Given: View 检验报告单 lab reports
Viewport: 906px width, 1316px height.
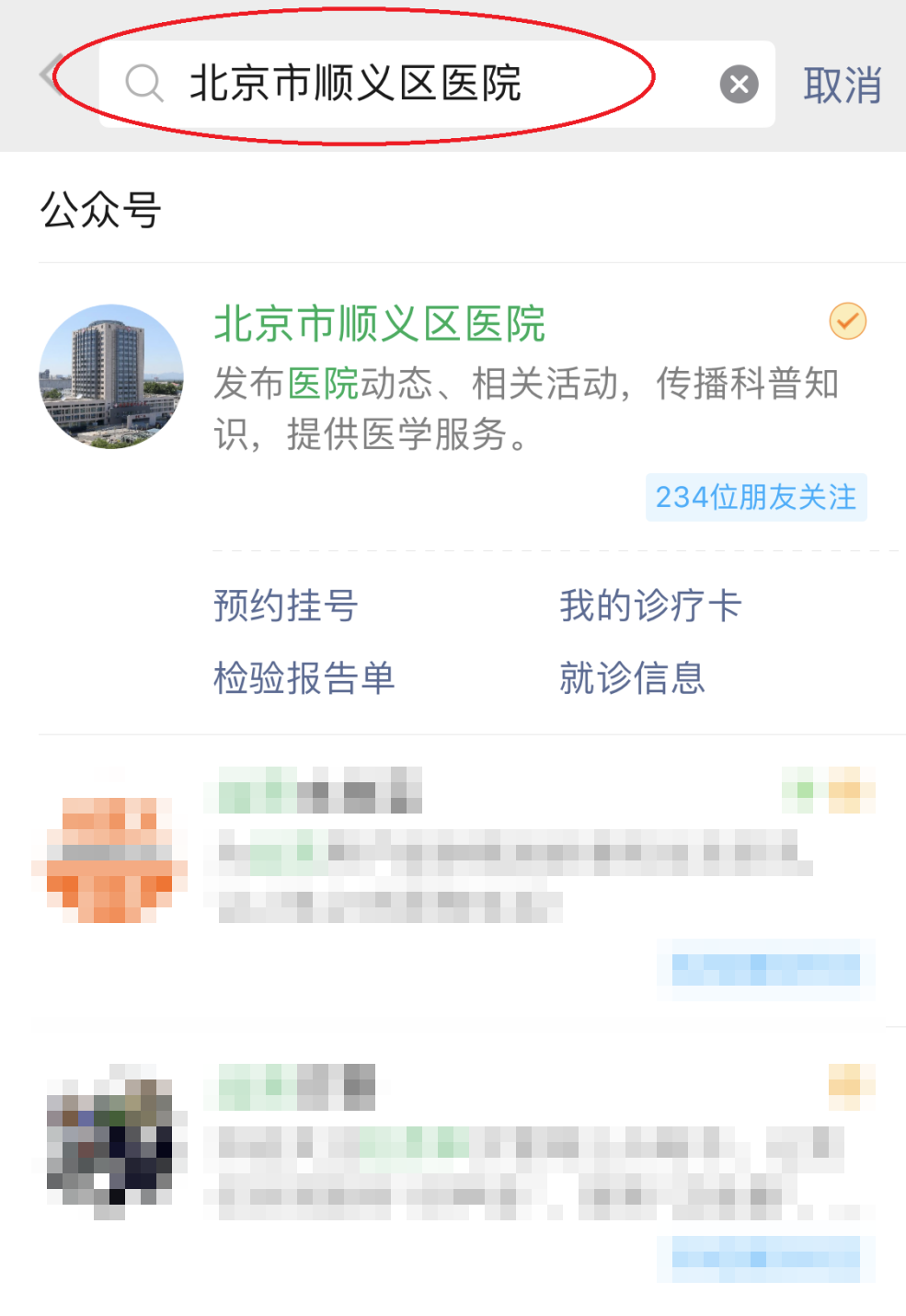Looking at the screenshot, I should click(x=304, y=678).
